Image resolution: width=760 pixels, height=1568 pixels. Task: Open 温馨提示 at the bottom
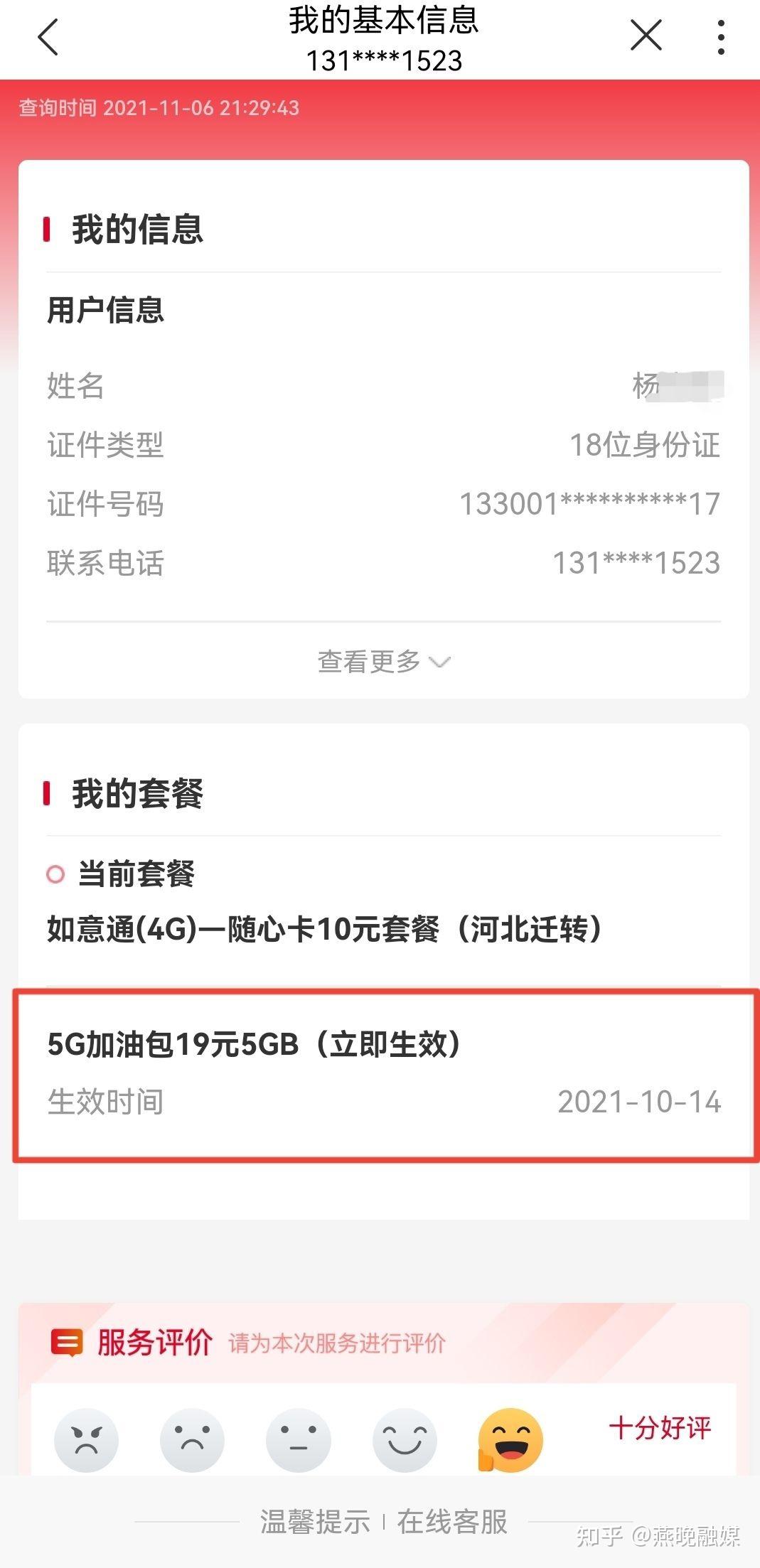pos(315,1523)
